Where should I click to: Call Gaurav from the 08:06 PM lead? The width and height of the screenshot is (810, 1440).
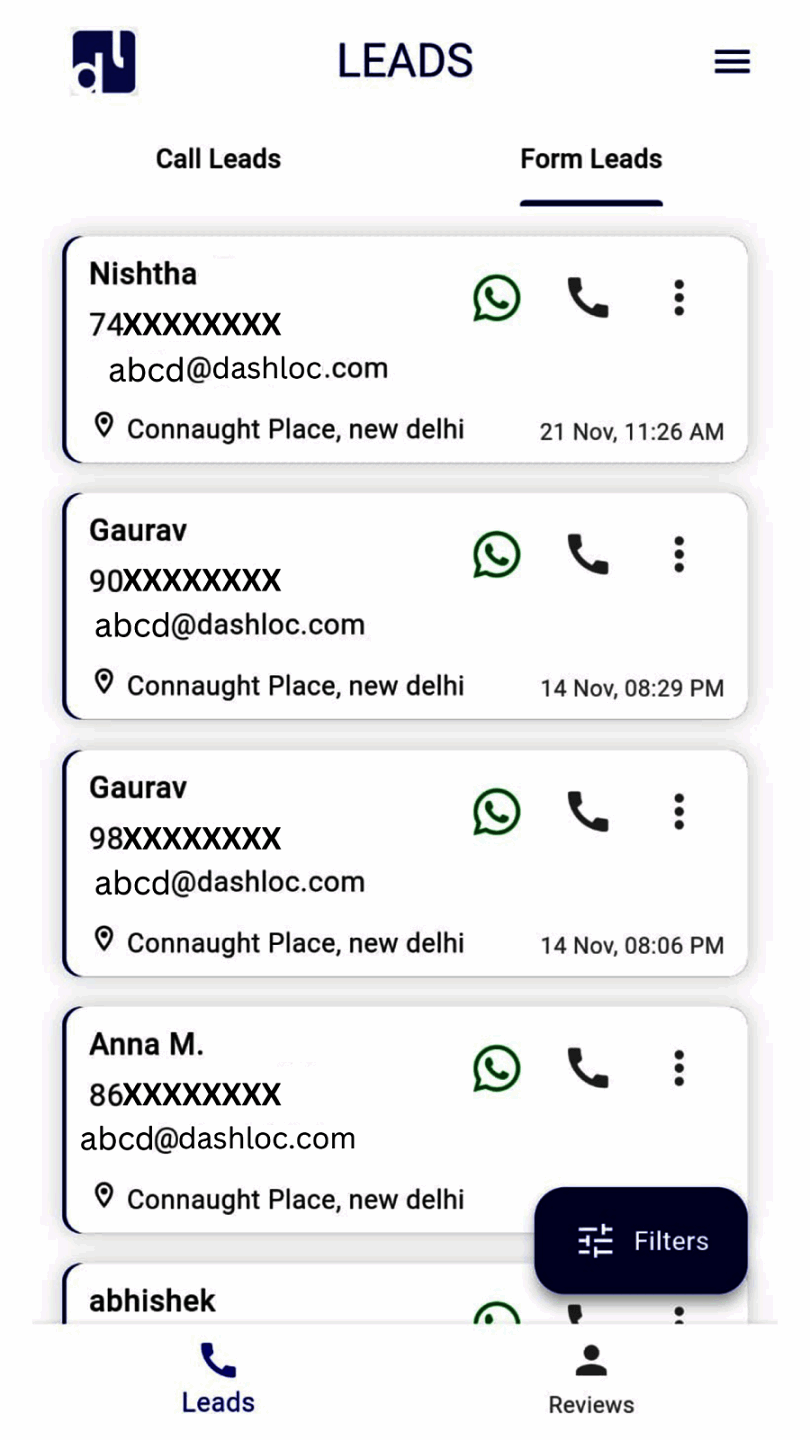click(588, 811)
